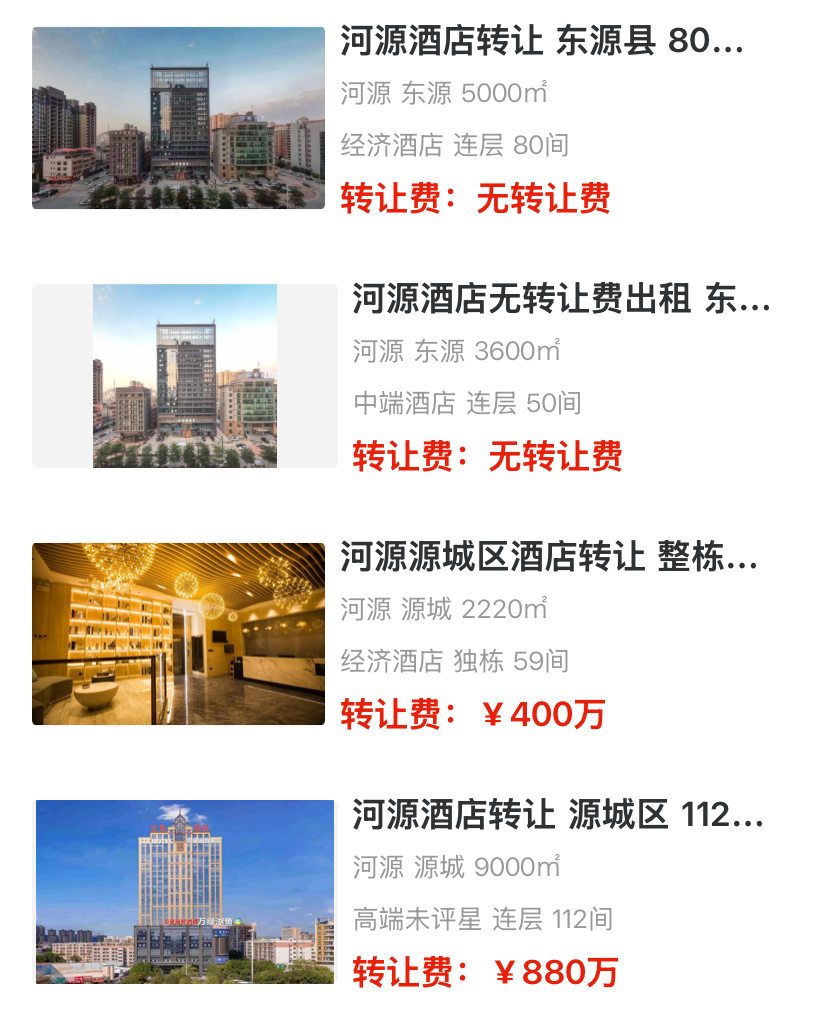View 河源酒店无转让费出租 3600㎡ listing
This screenshot has height=1009, width=828.
(x=560, y=300)
